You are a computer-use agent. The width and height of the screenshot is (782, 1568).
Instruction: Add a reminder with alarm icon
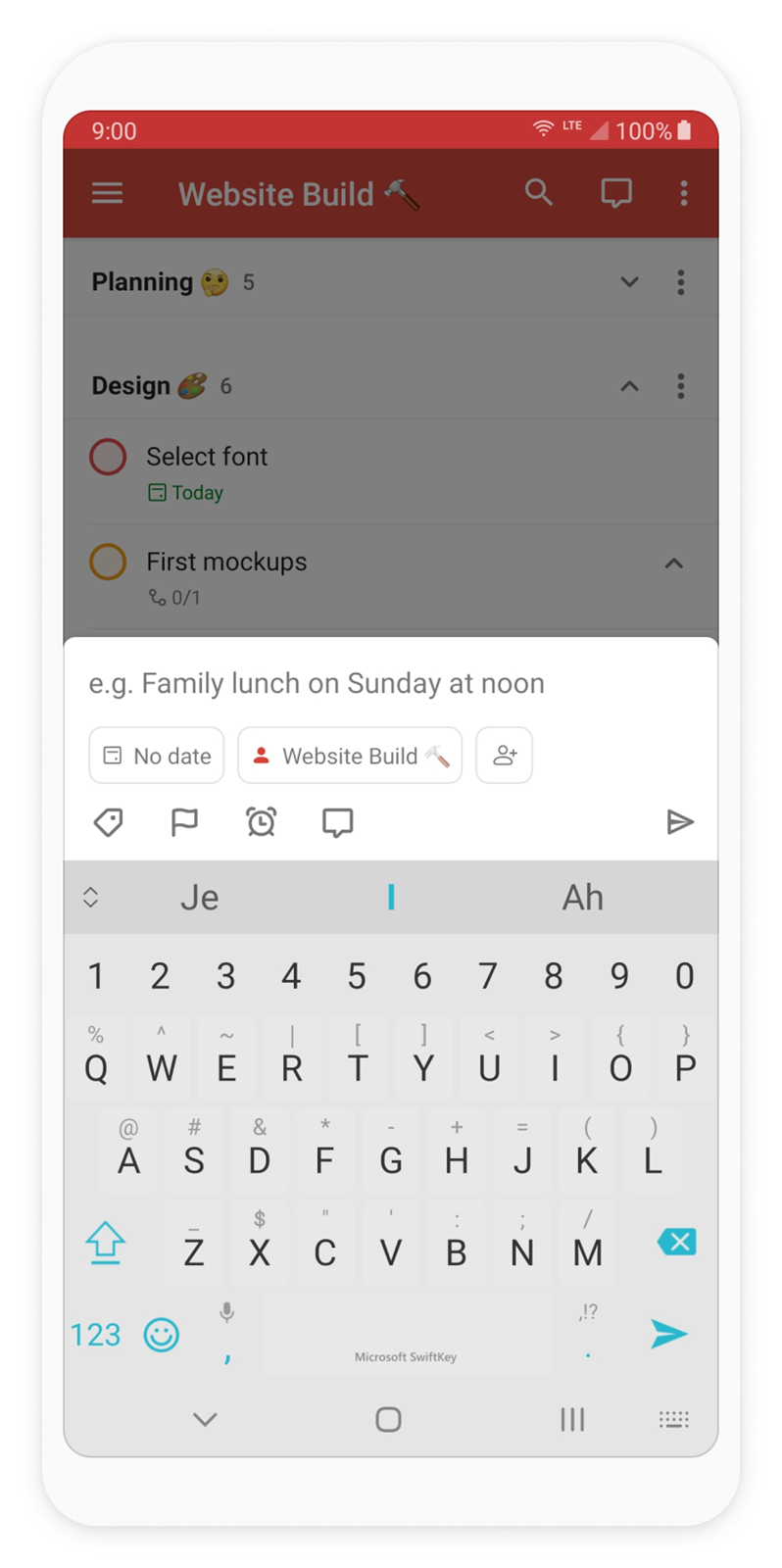coord(261,822)
